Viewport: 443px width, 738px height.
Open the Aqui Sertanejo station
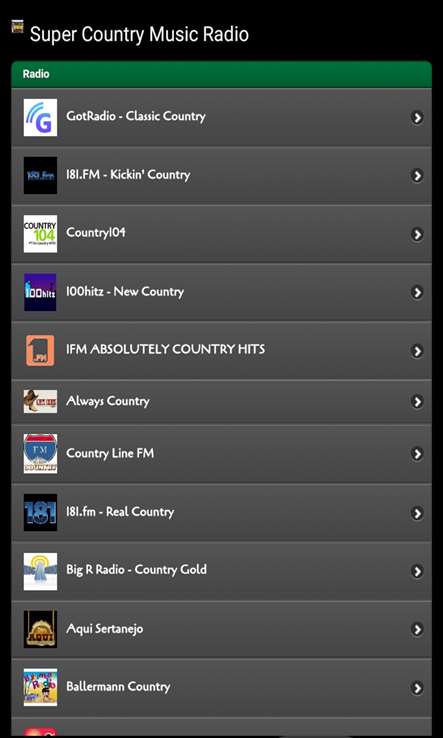click(221, 629)
